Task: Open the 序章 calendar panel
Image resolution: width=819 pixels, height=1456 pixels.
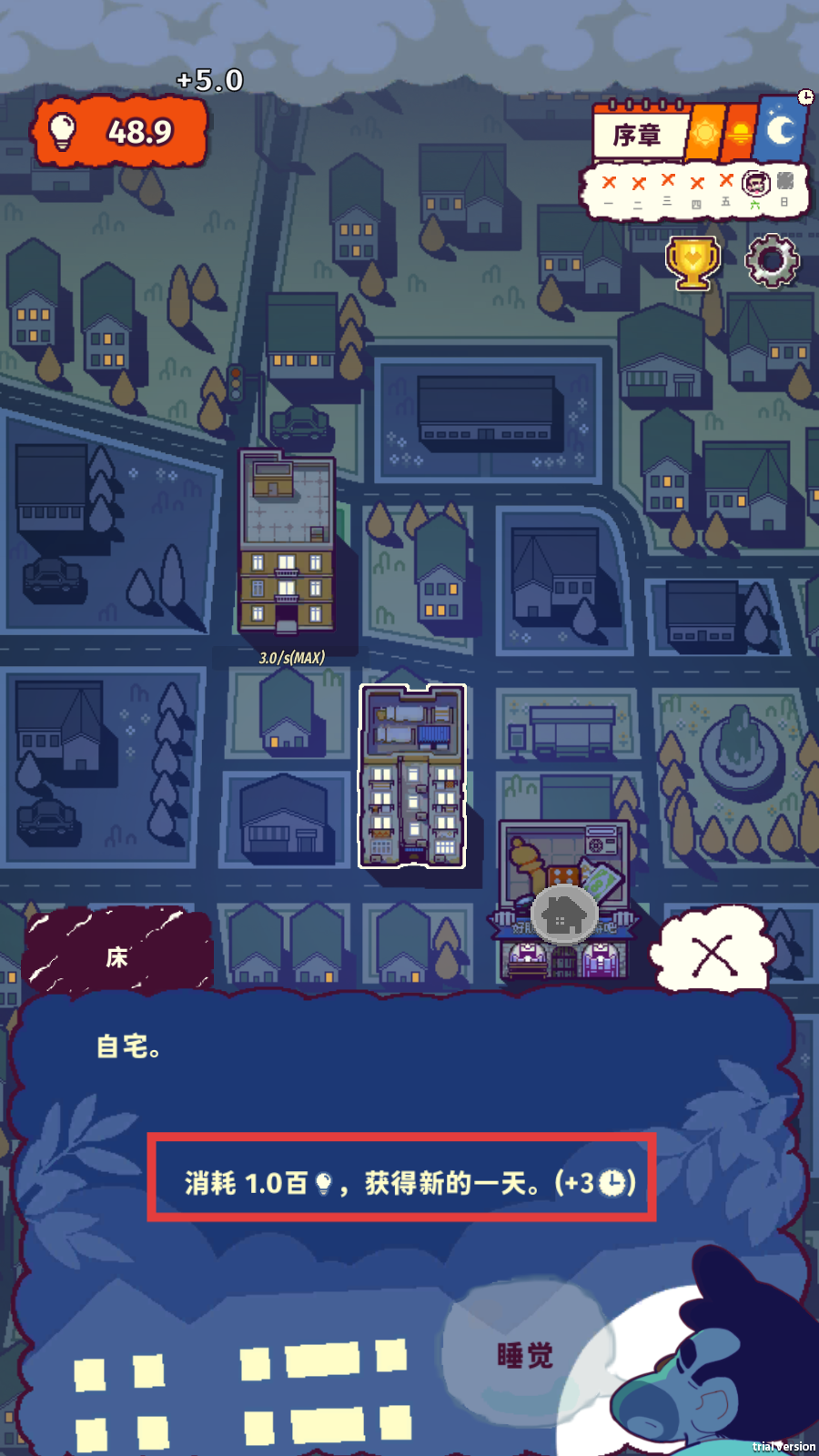Action: click(638, 135)
